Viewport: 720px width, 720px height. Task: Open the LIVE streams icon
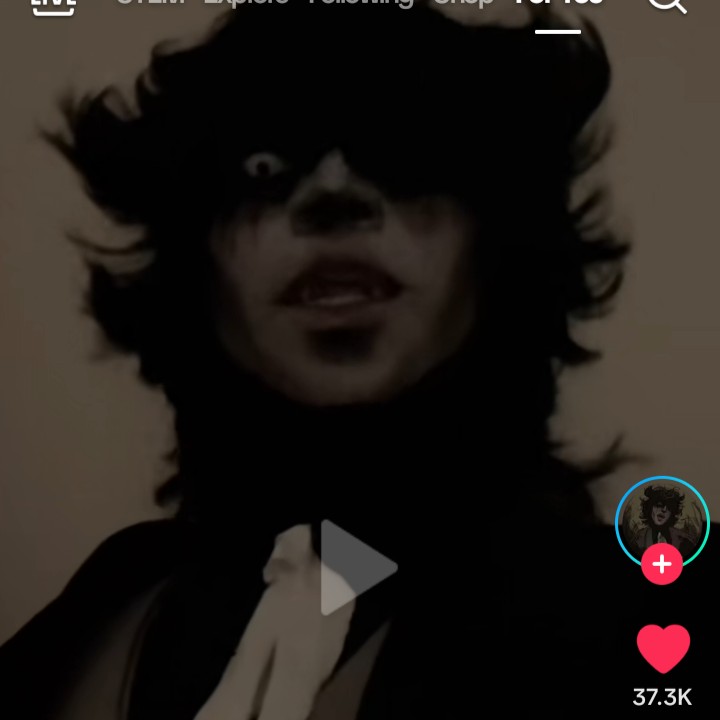(x=53, y=4)
